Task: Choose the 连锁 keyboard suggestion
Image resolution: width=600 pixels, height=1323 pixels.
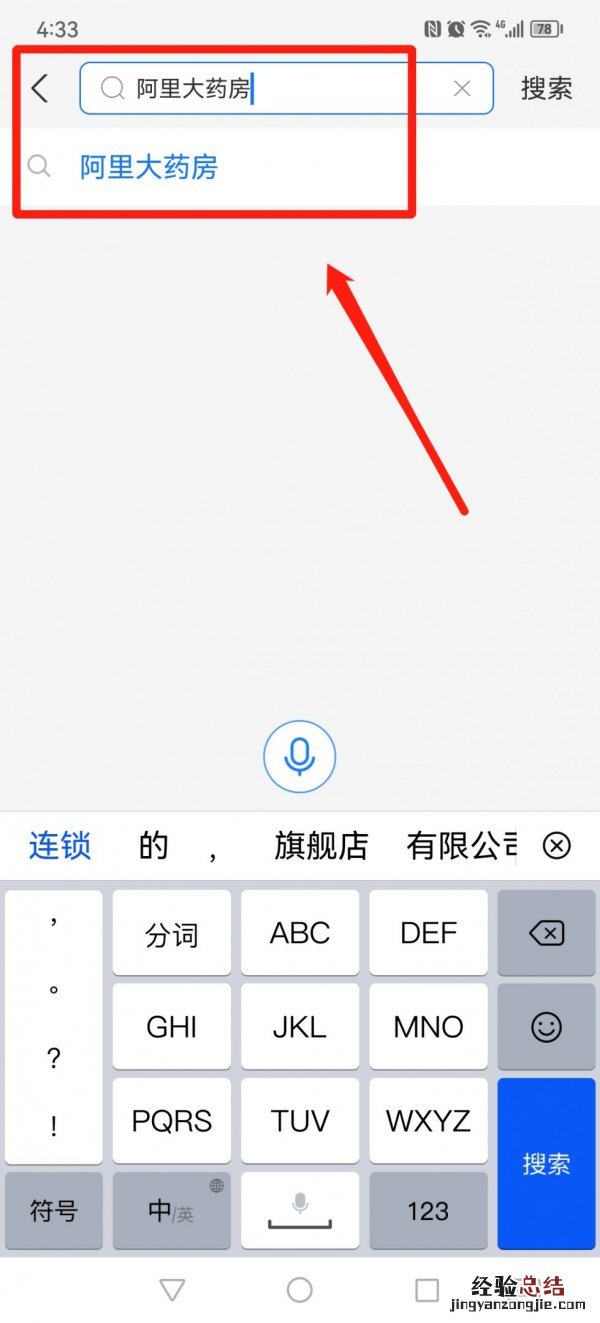Action: pyautogui.click(x=59, y=846)
